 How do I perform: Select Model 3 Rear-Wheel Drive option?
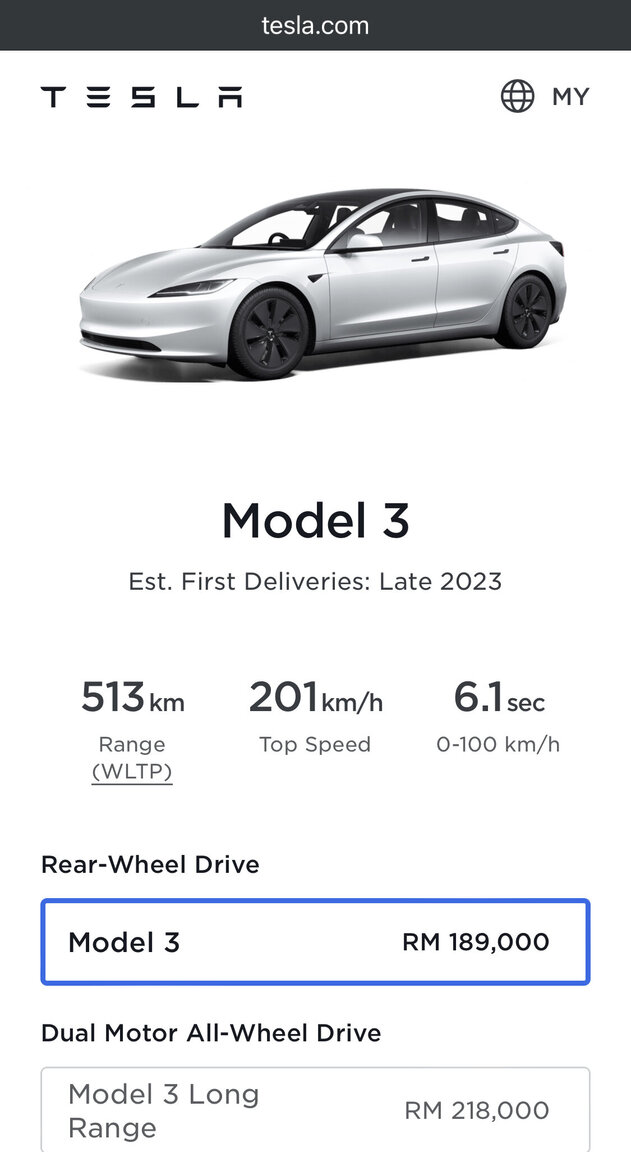tap(315, 942)
